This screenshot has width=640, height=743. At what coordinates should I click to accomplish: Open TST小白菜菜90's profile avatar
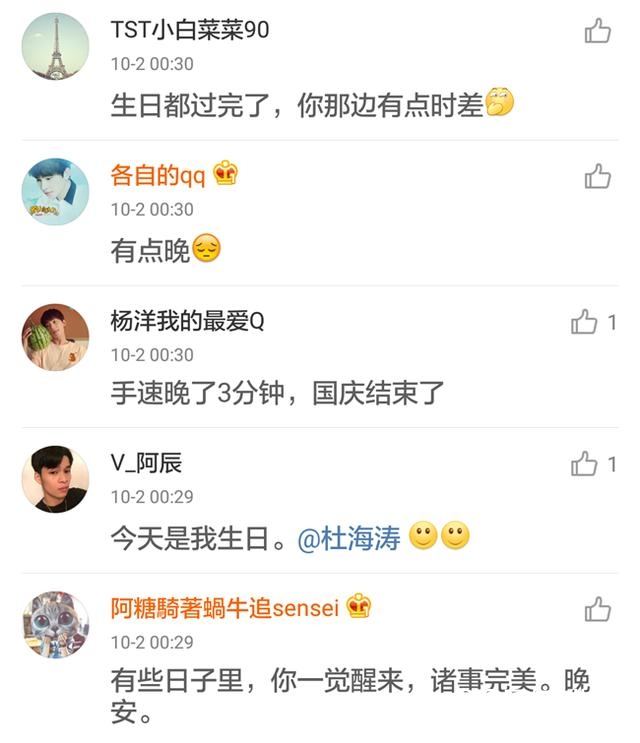pos(55,46)
